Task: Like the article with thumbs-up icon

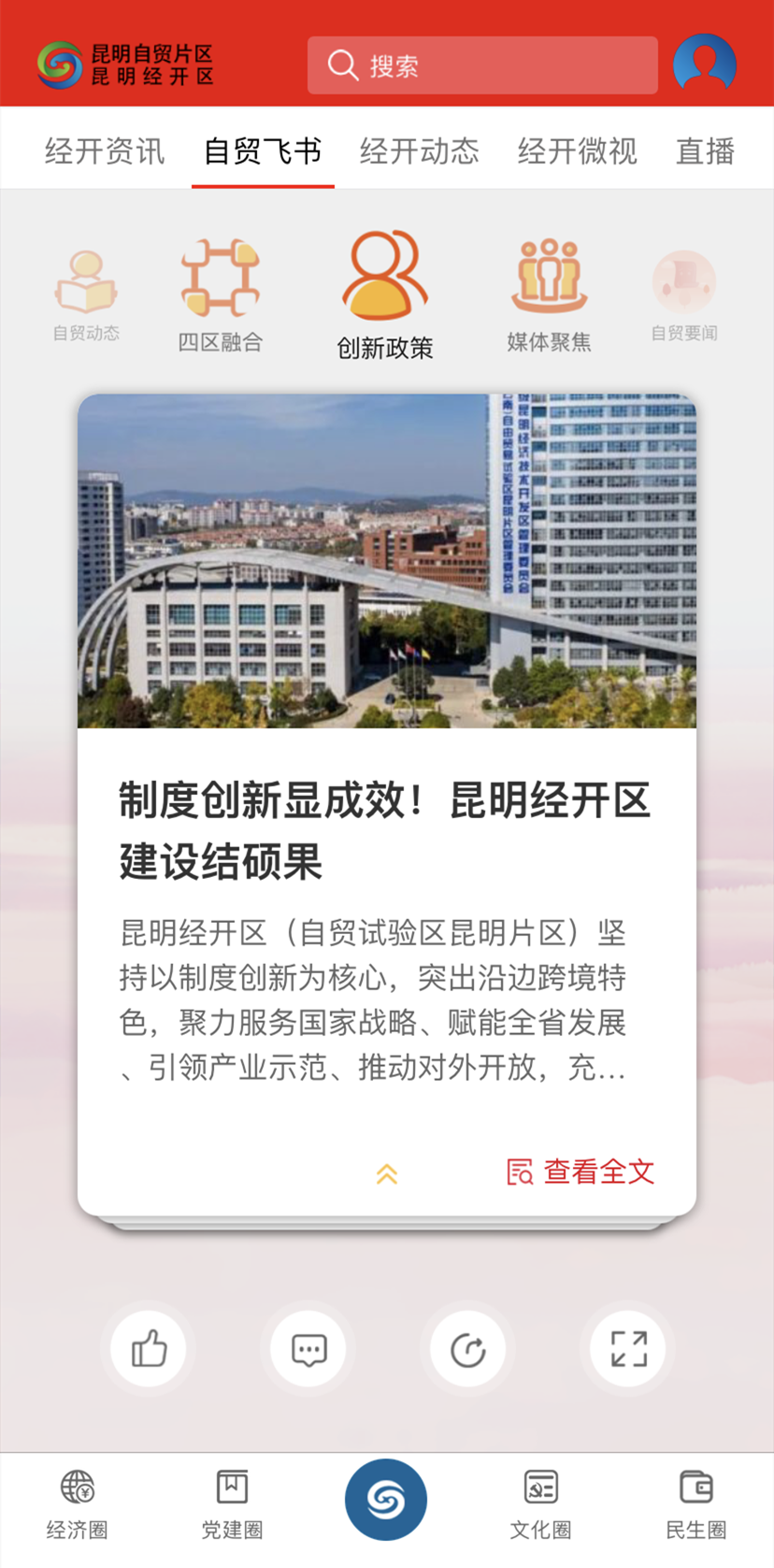Action: tap(149, 1348)
